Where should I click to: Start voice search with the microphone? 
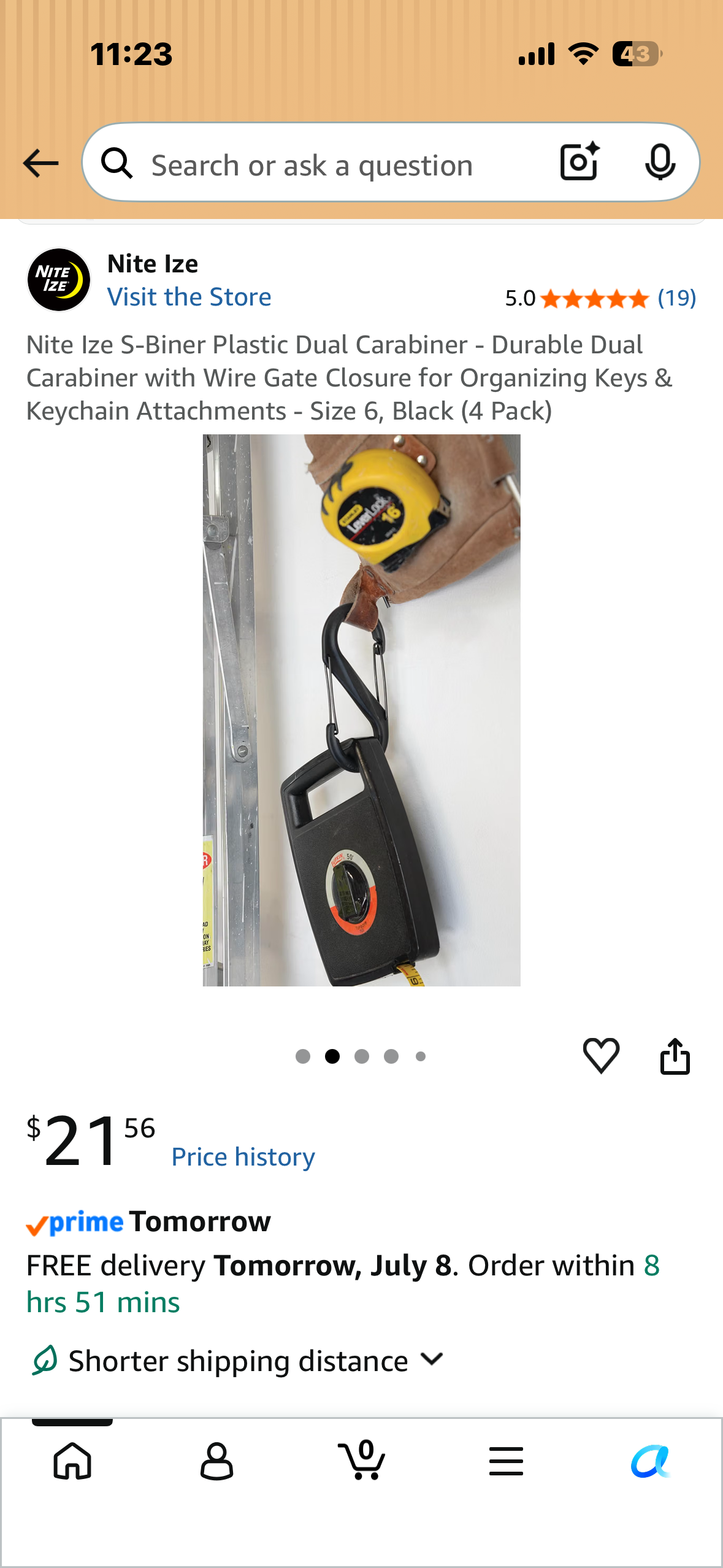(660, 163)
